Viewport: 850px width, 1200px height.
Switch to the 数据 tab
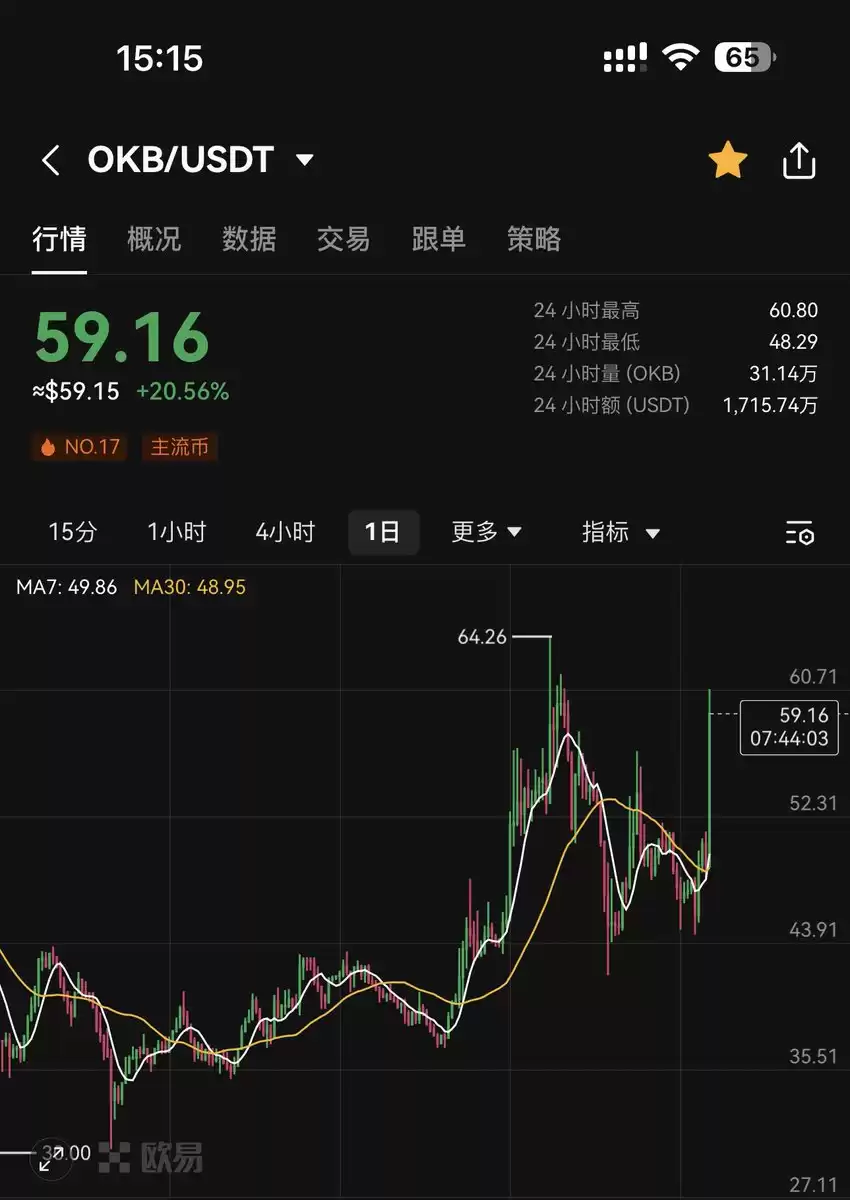249,239
